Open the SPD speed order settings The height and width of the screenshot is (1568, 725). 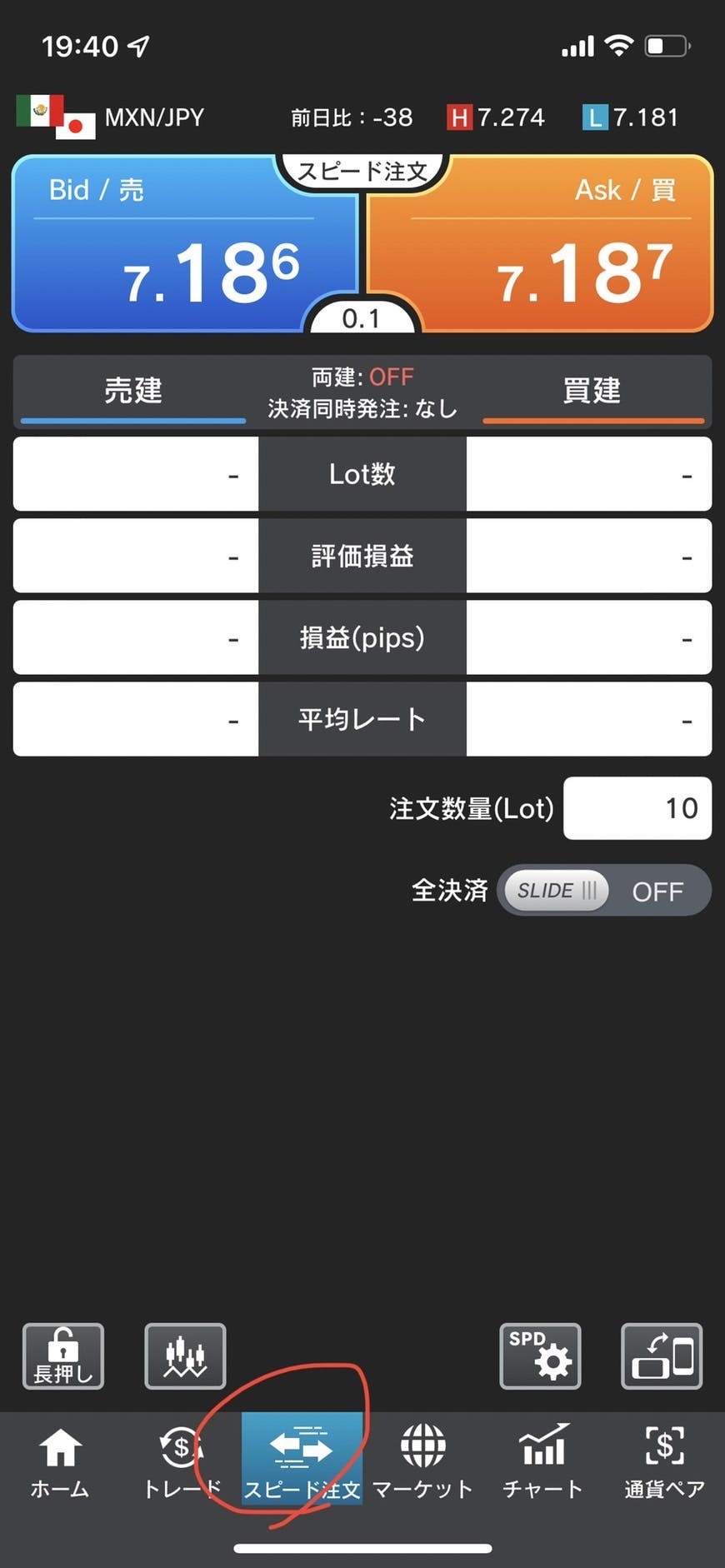click(540, 1356)
